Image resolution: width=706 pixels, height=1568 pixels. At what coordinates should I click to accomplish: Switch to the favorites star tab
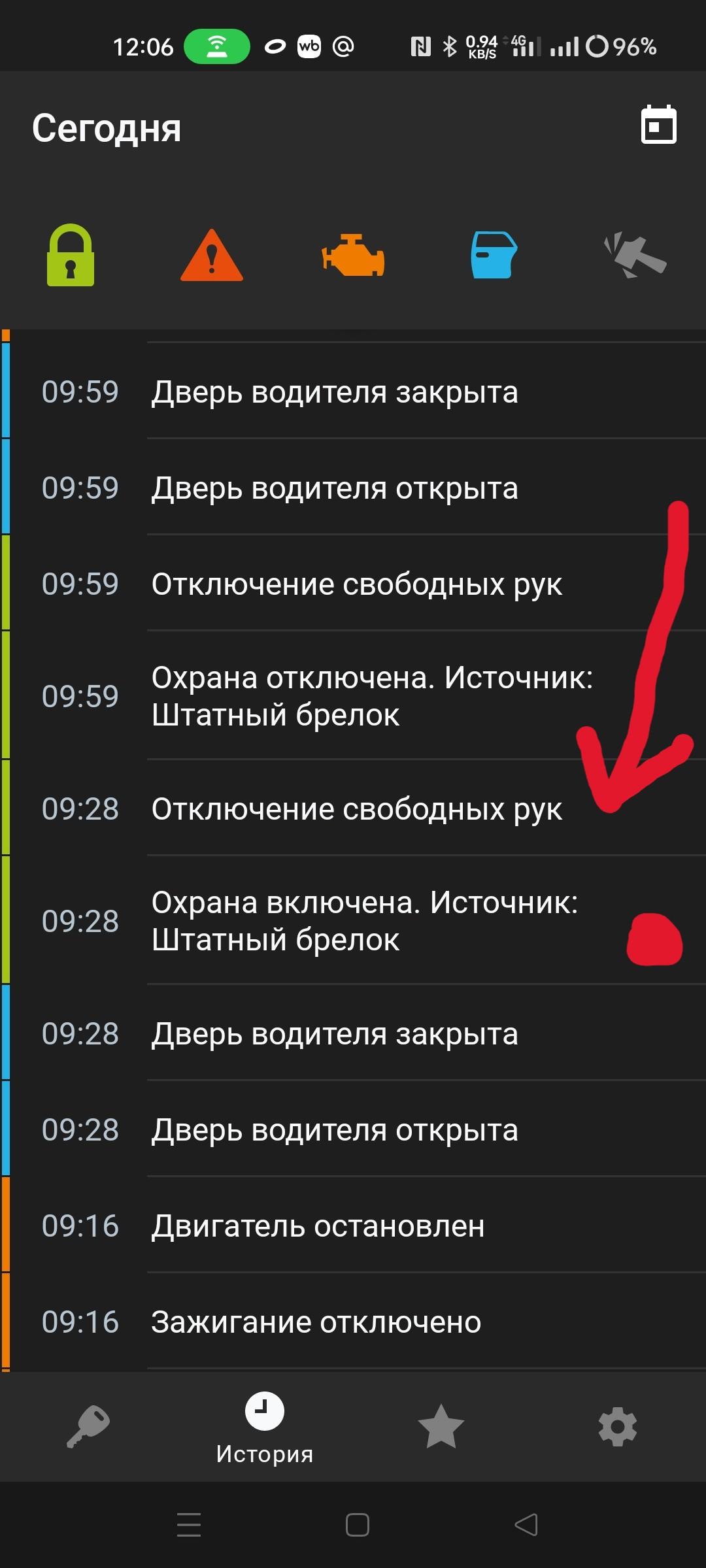(441, 1426)
